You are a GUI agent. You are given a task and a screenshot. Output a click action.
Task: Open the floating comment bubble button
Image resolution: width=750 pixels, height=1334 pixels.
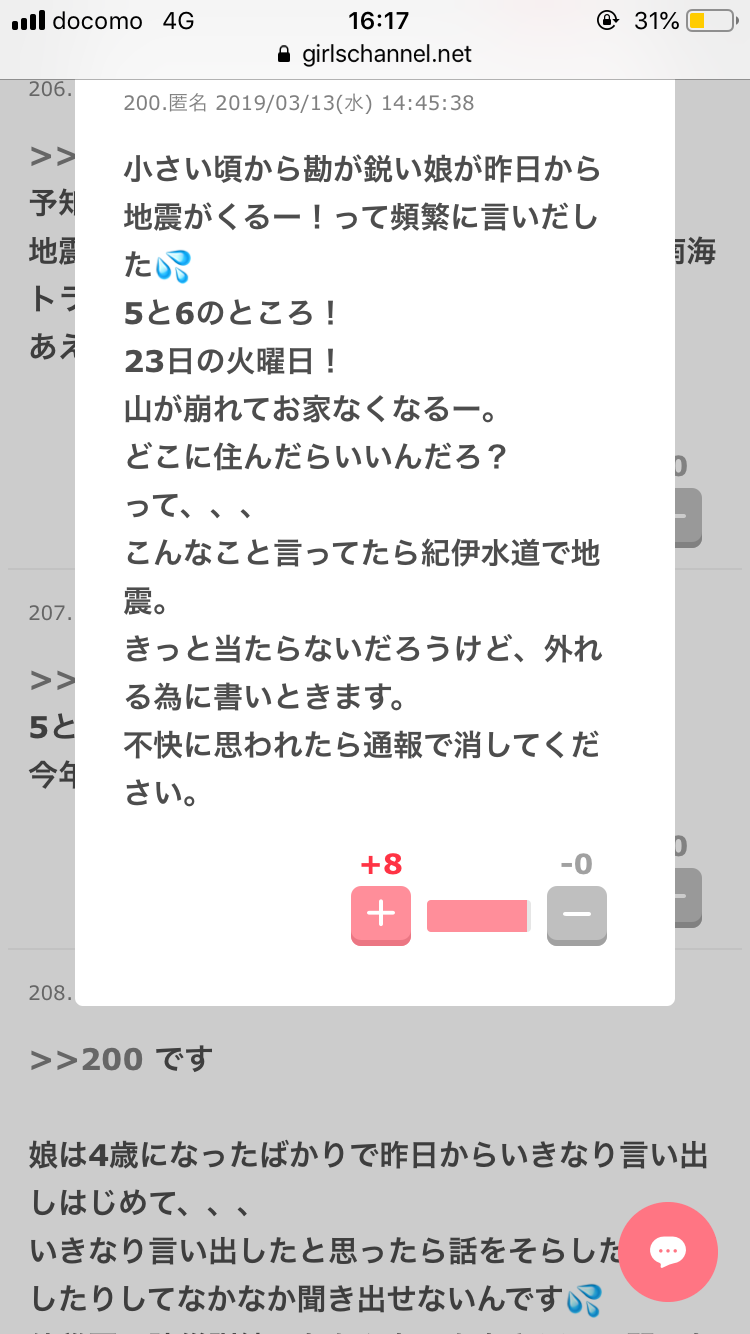(x=668, y=1251)
